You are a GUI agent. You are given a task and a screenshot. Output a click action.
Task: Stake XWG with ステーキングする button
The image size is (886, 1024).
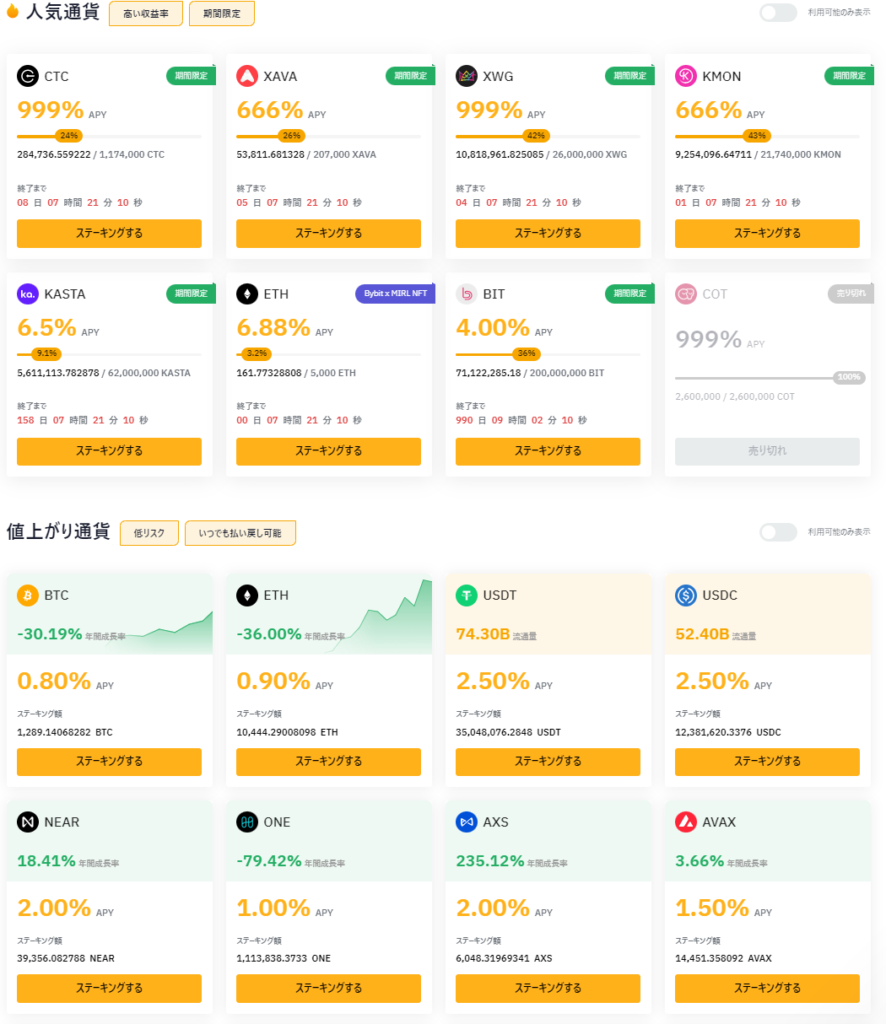point(547,233)
